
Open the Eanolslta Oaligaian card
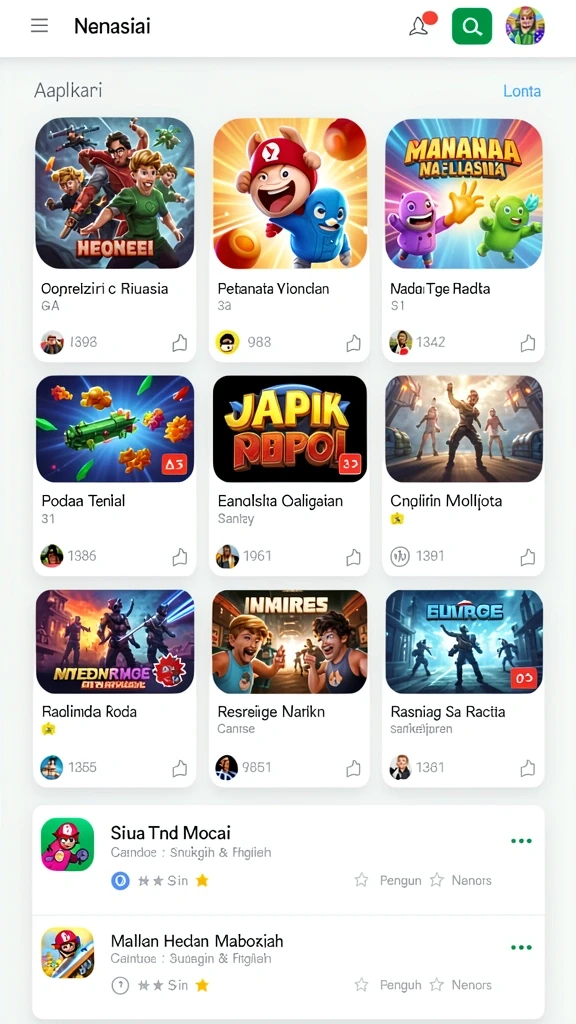(289, 475)
